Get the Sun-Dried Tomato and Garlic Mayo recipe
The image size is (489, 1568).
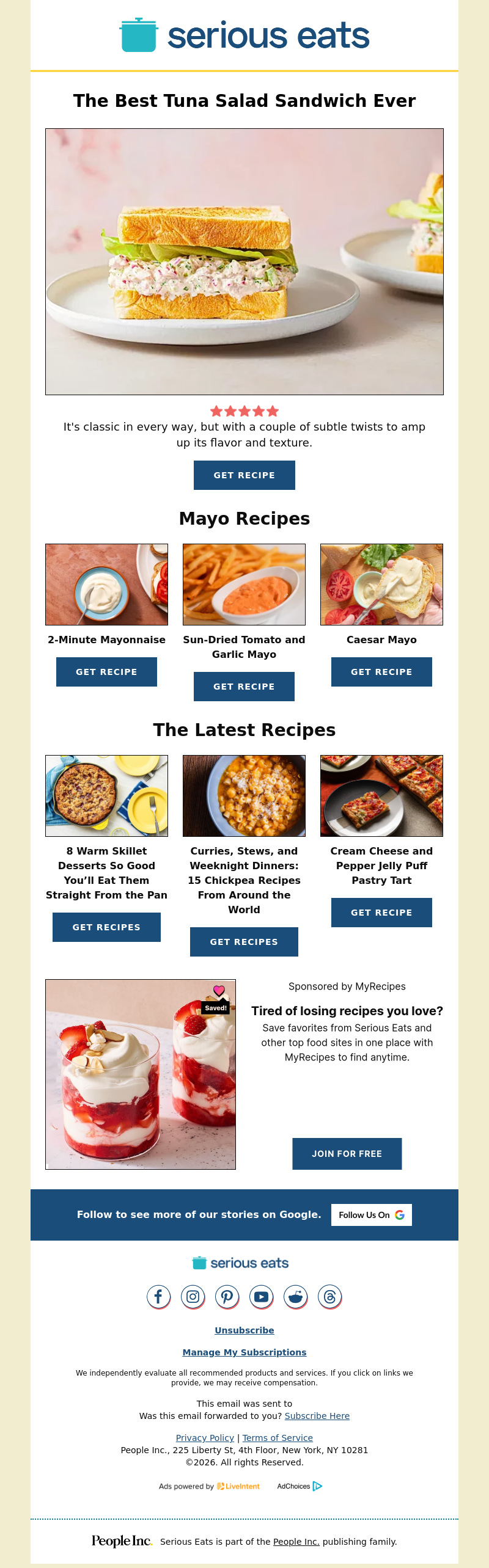pyautogui.click(x=244, y=687)
